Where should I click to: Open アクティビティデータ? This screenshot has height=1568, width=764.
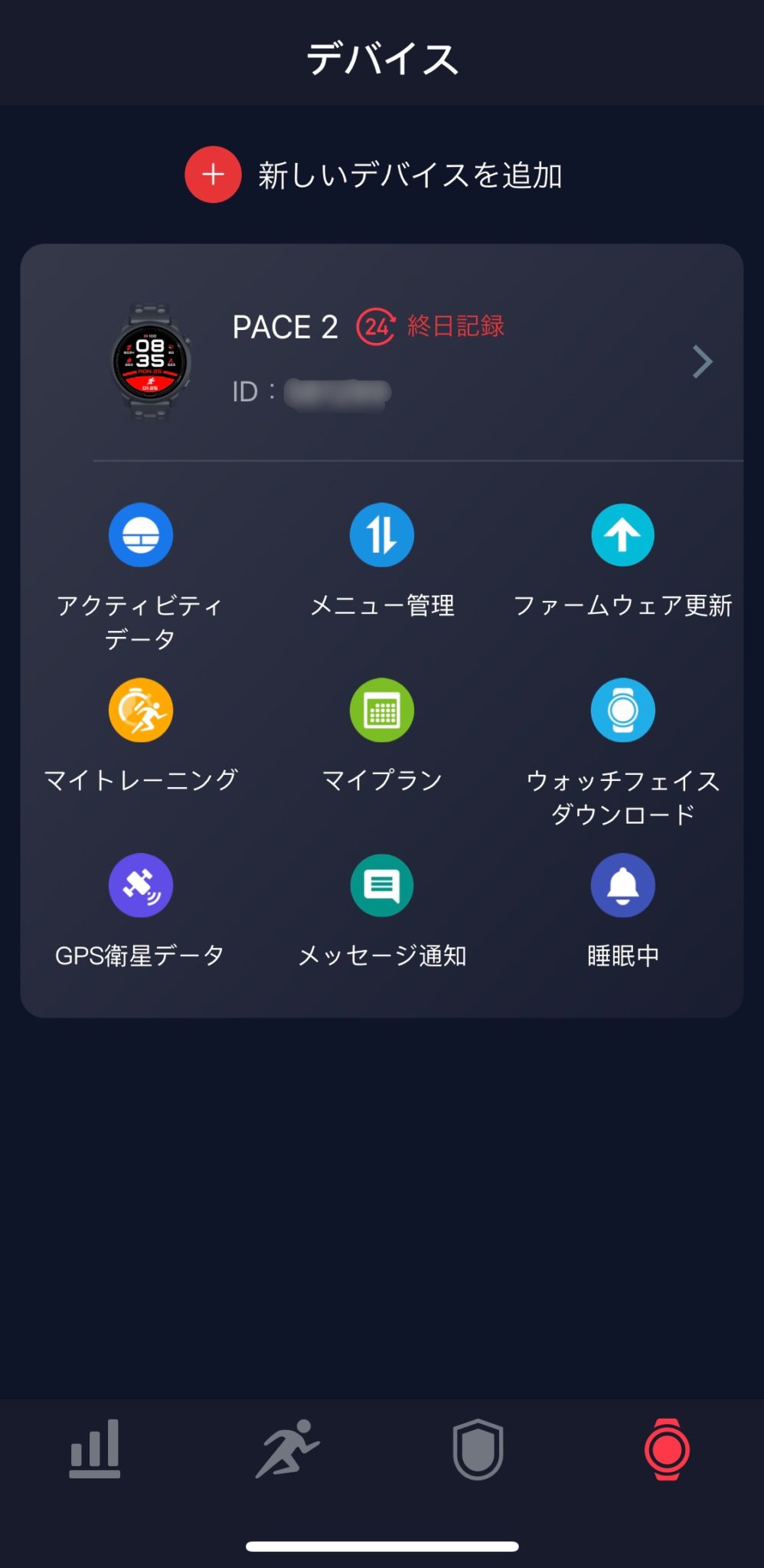click(140, 535)
